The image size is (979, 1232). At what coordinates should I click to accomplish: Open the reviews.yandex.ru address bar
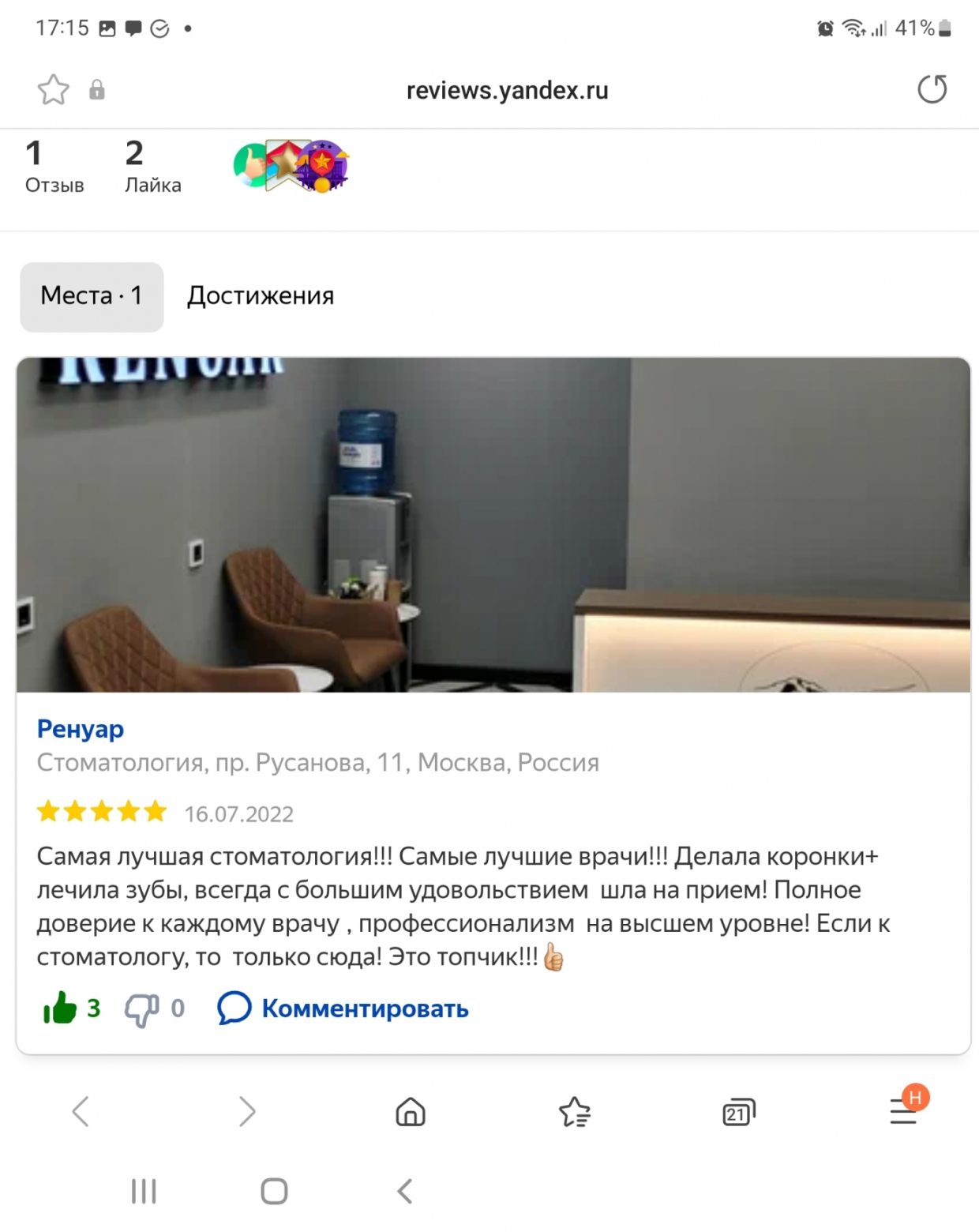point(507,91)
